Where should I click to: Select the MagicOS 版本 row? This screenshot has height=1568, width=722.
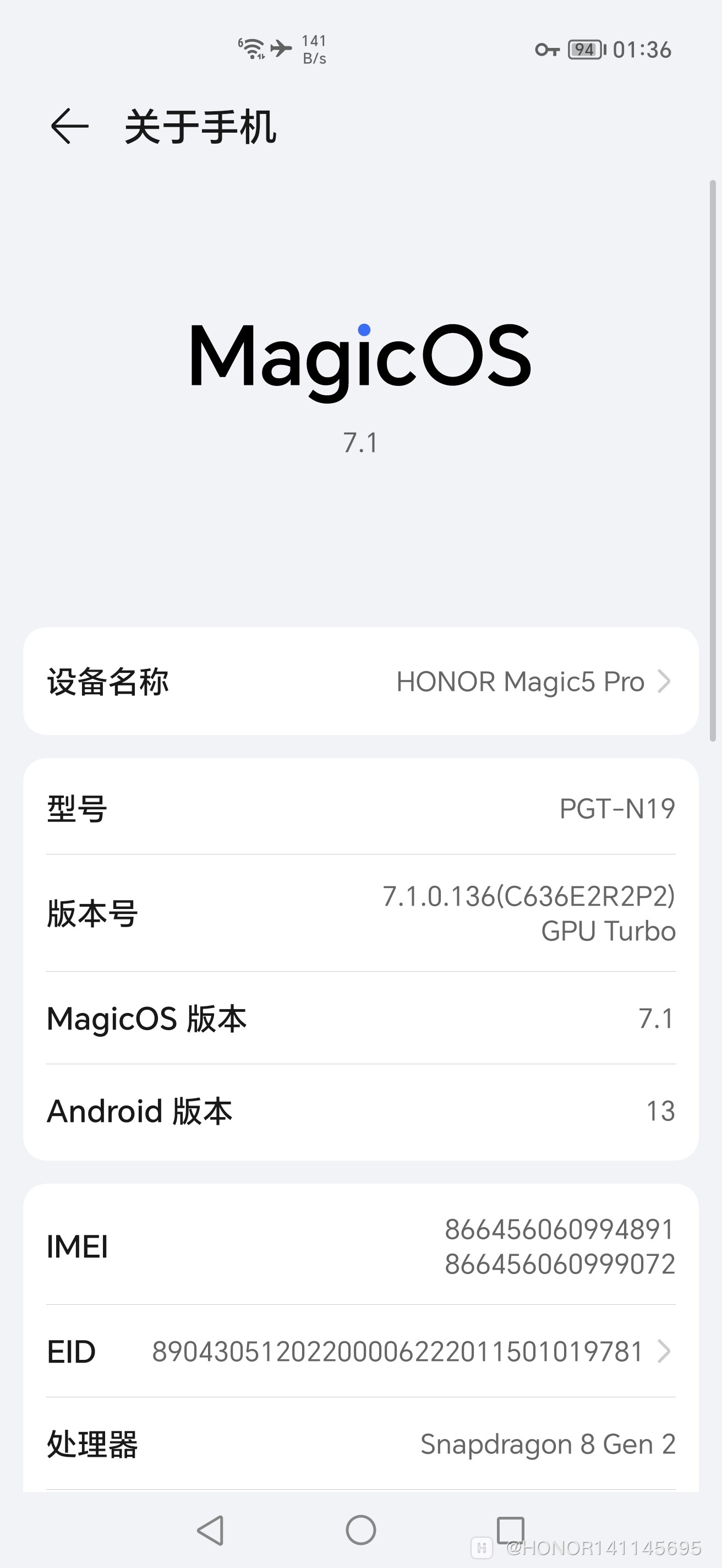[360, 1019]
